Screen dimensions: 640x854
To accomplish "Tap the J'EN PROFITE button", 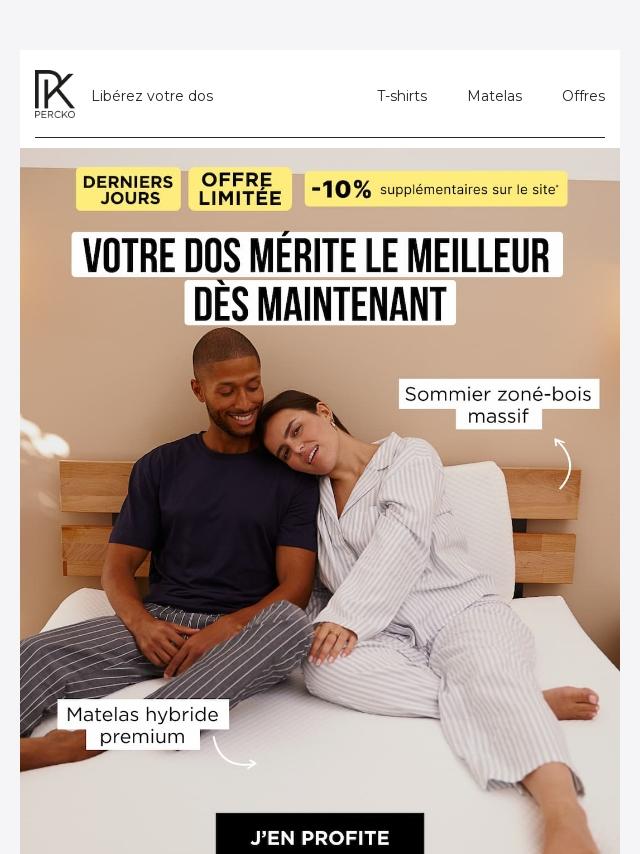I will [320, 836].
